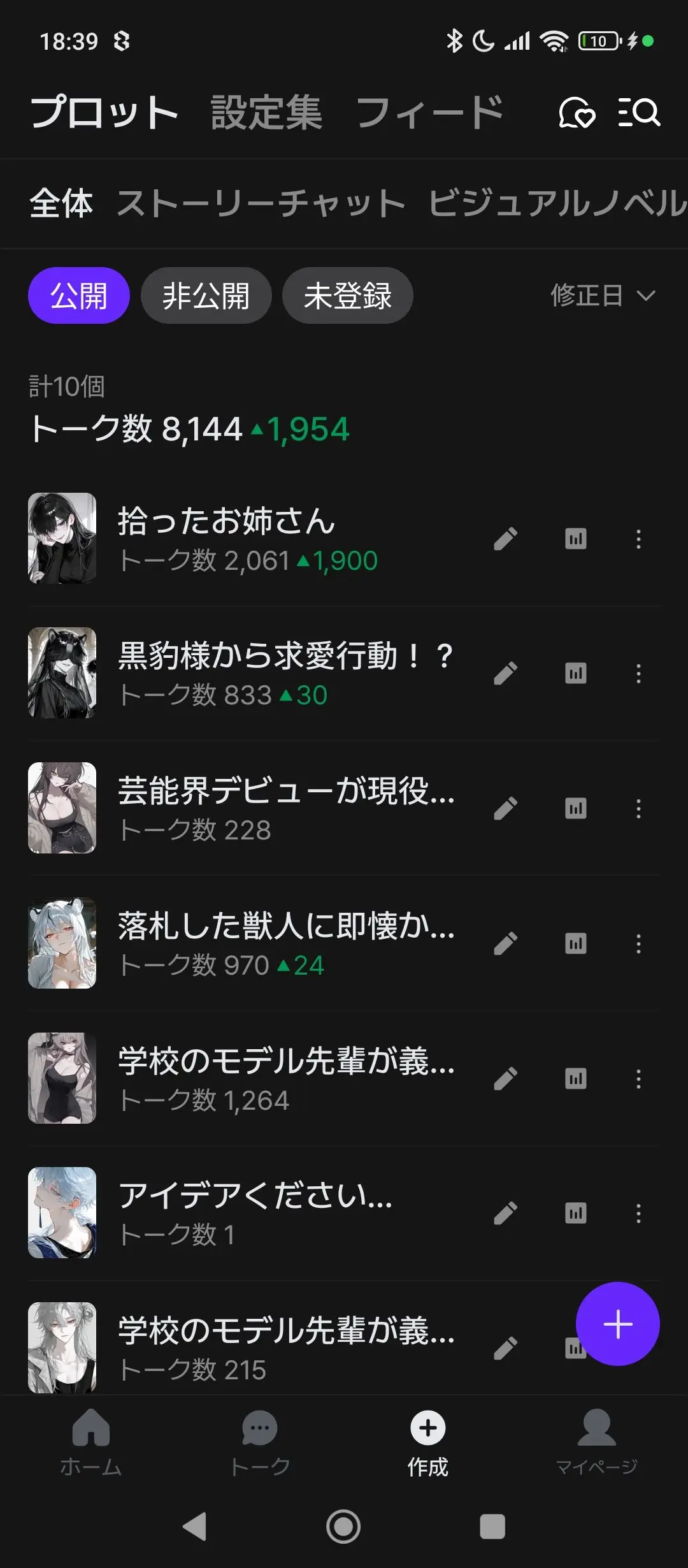The width and height of the screenshot is (688, 1568).
Task: Go to the ホーム tab
Action: click(x=91, y=1442)
